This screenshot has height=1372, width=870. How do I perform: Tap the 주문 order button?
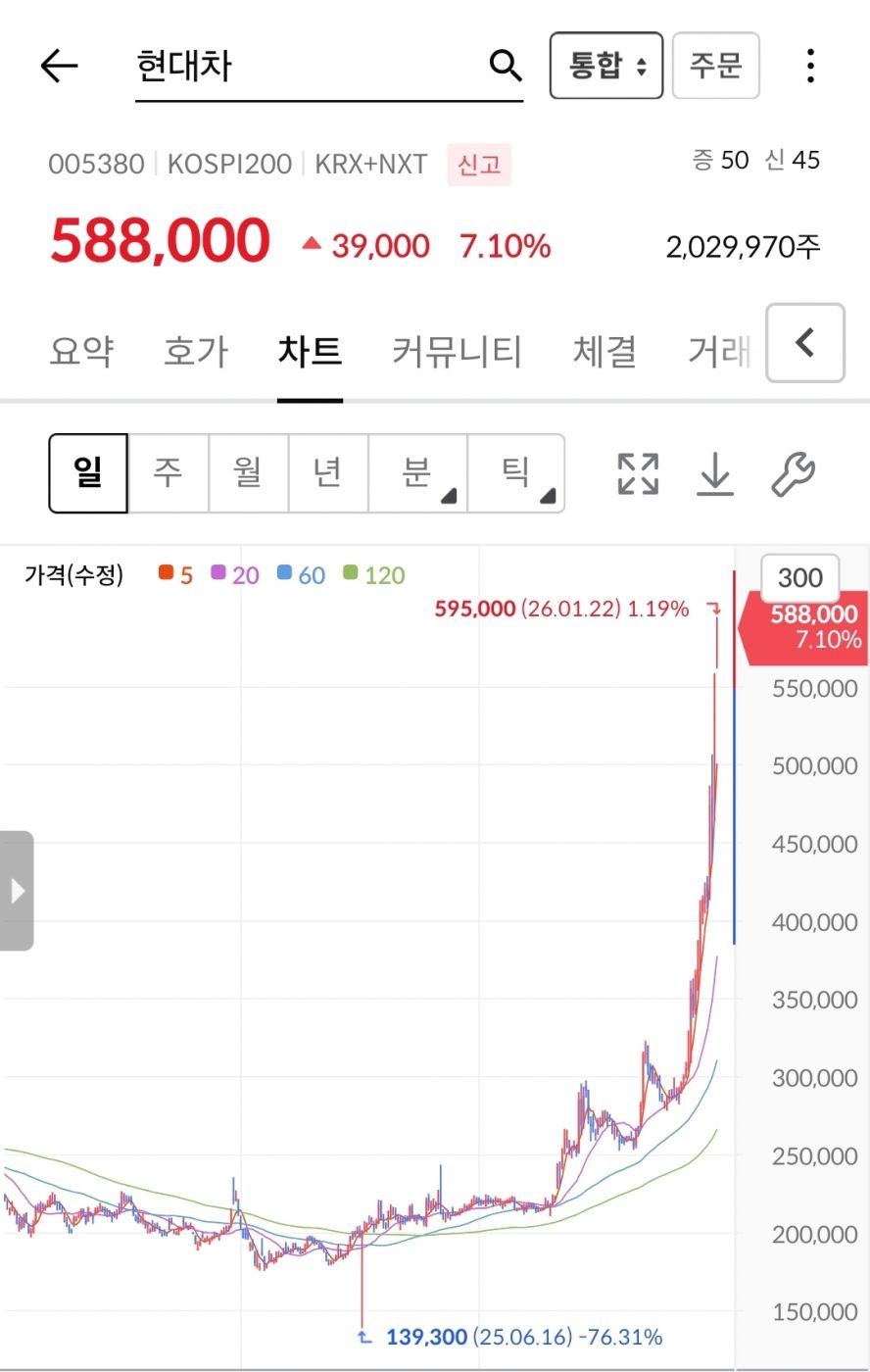715,66
